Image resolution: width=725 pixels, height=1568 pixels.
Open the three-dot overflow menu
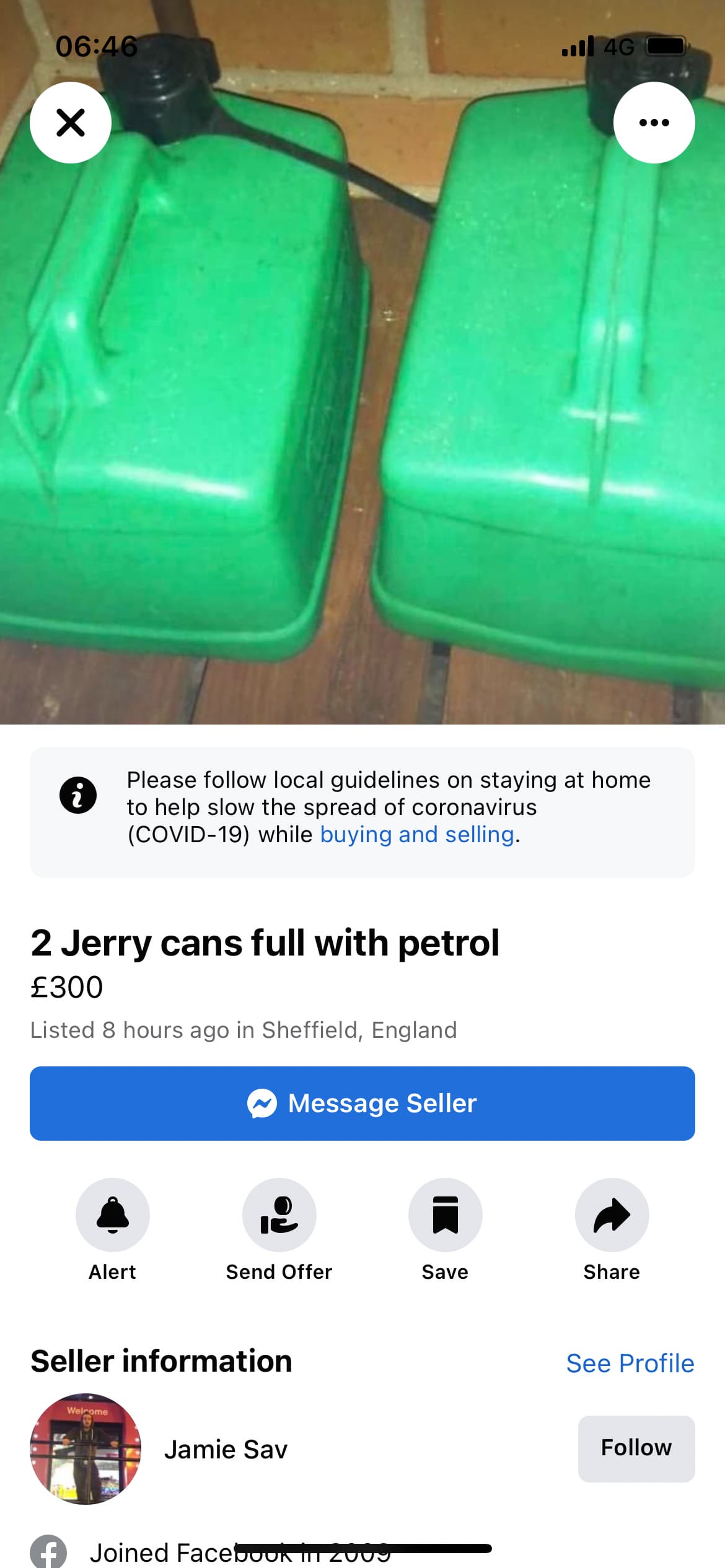654,123
